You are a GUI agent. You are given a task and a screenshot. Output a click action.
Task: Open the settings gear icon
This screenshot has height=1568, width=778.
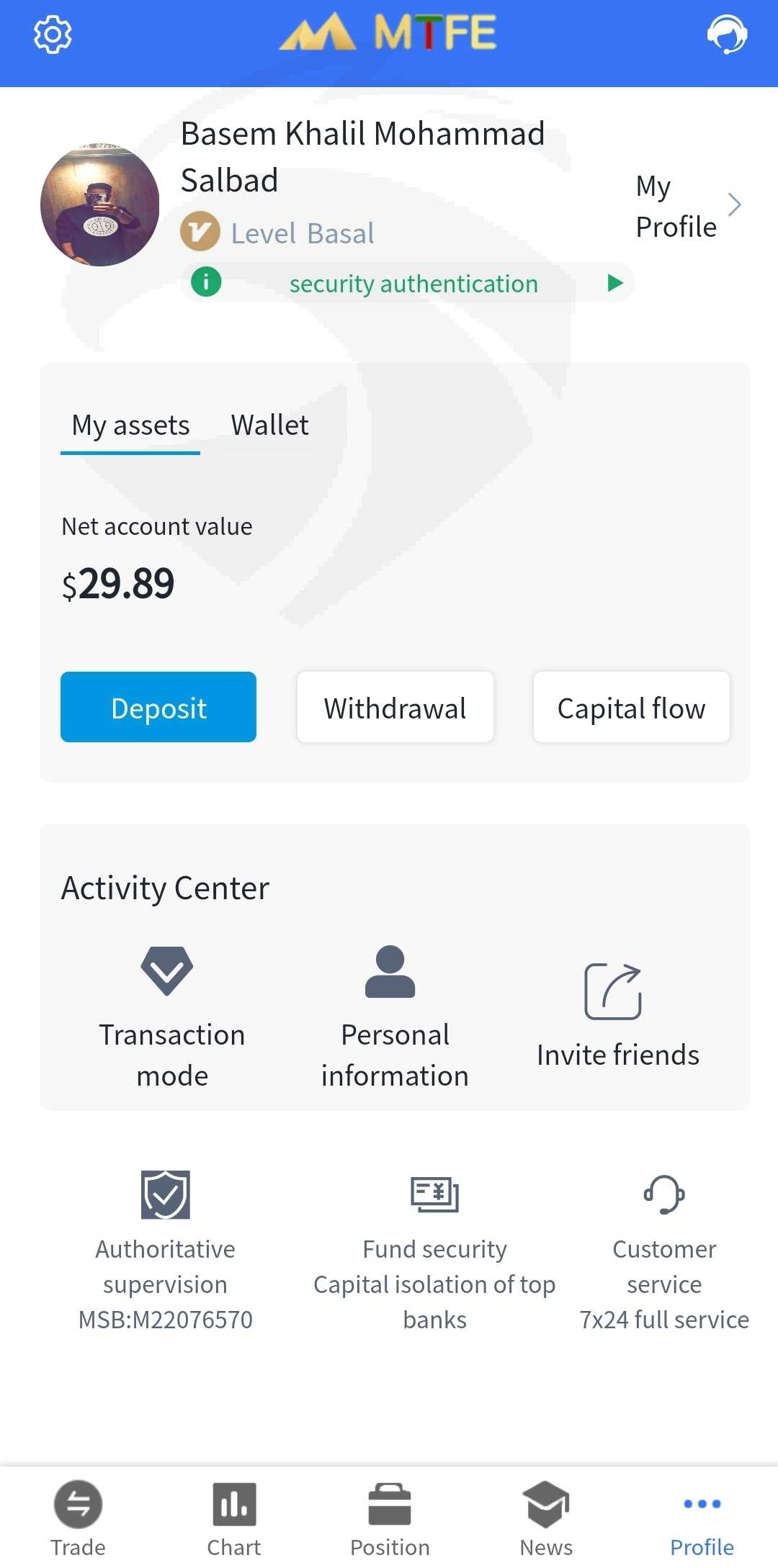[x=53, y=35]
